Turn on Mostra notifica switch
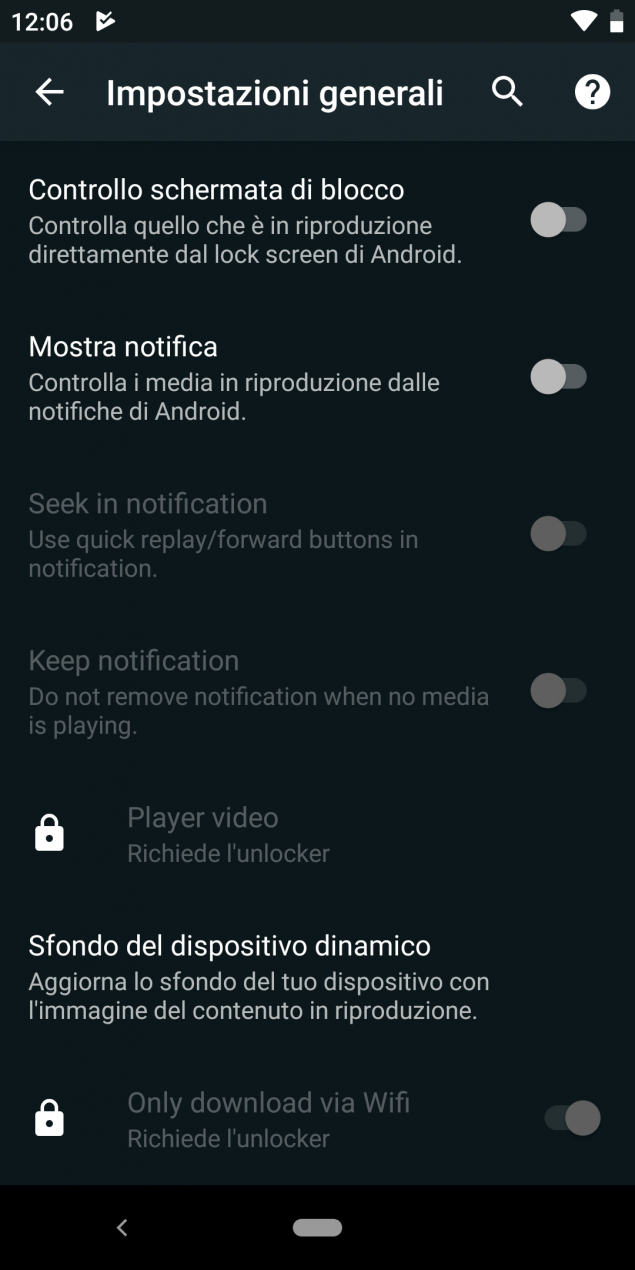 click(x=558, y=377)
